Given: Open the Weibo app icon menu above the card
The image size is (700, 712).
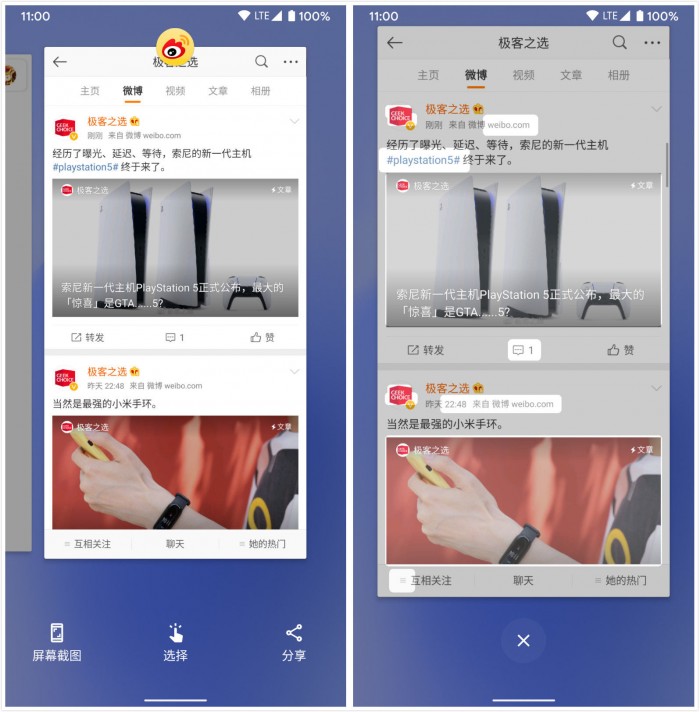Looking at the screenshot, I should pos(175,47).
